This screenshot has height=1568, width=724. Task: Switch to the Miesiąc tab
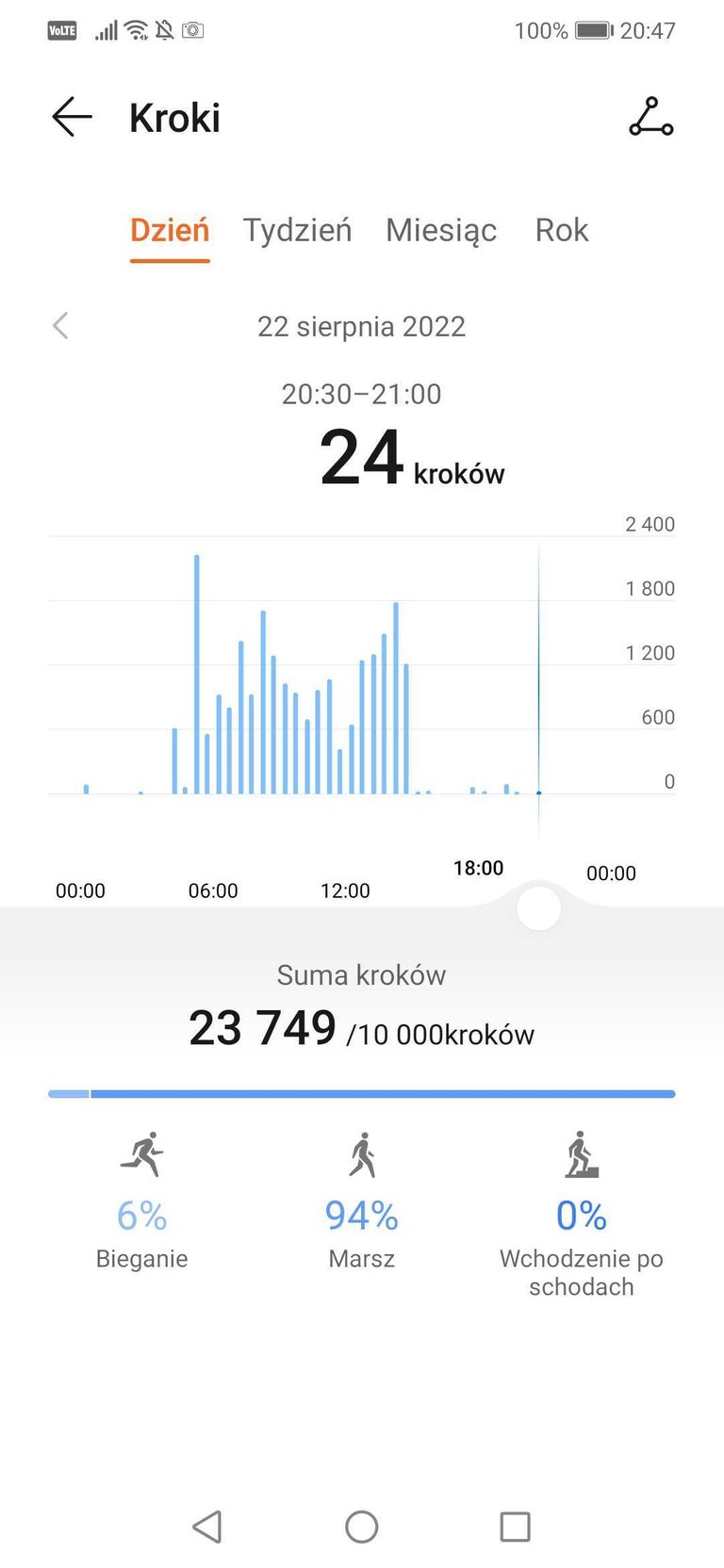[x=440, y=231]
